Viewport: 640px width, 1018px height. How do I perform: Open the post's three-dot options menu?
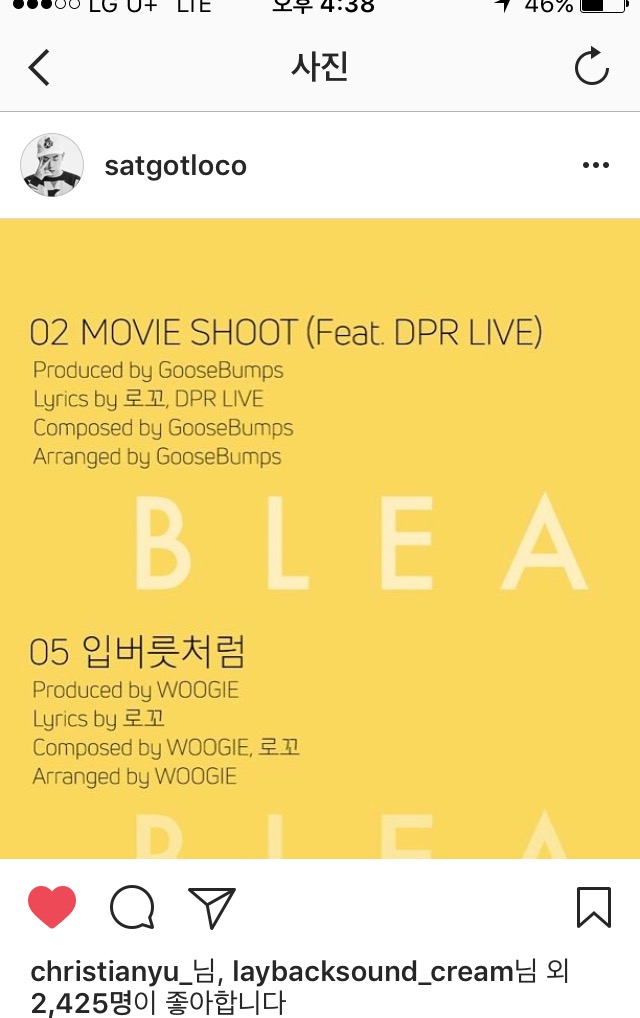[x=595, y=165]
